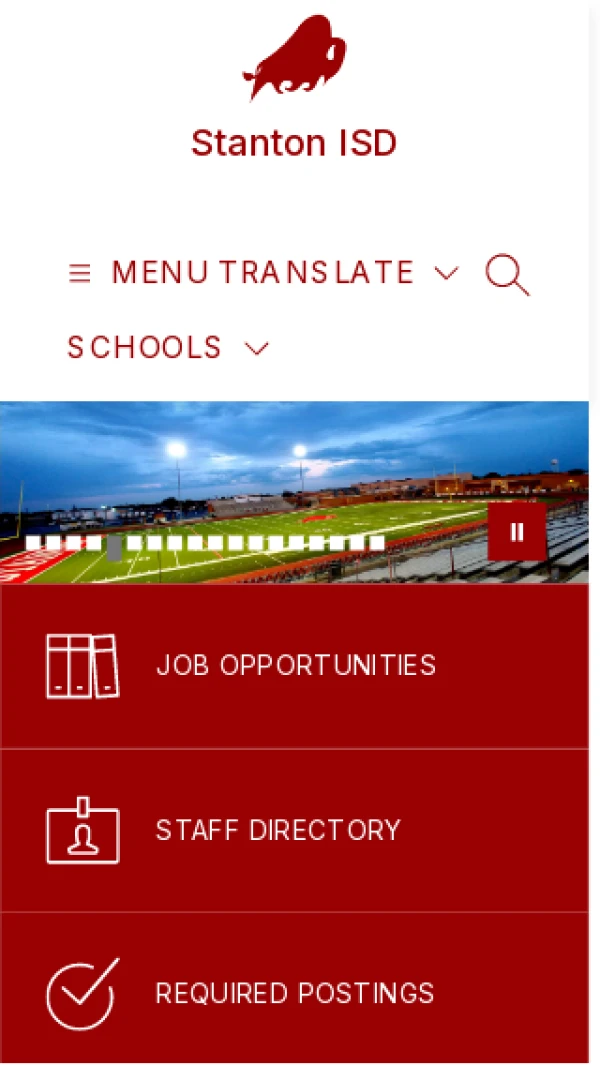View Required Postings
600x1065 pixels.
[294, 993]
